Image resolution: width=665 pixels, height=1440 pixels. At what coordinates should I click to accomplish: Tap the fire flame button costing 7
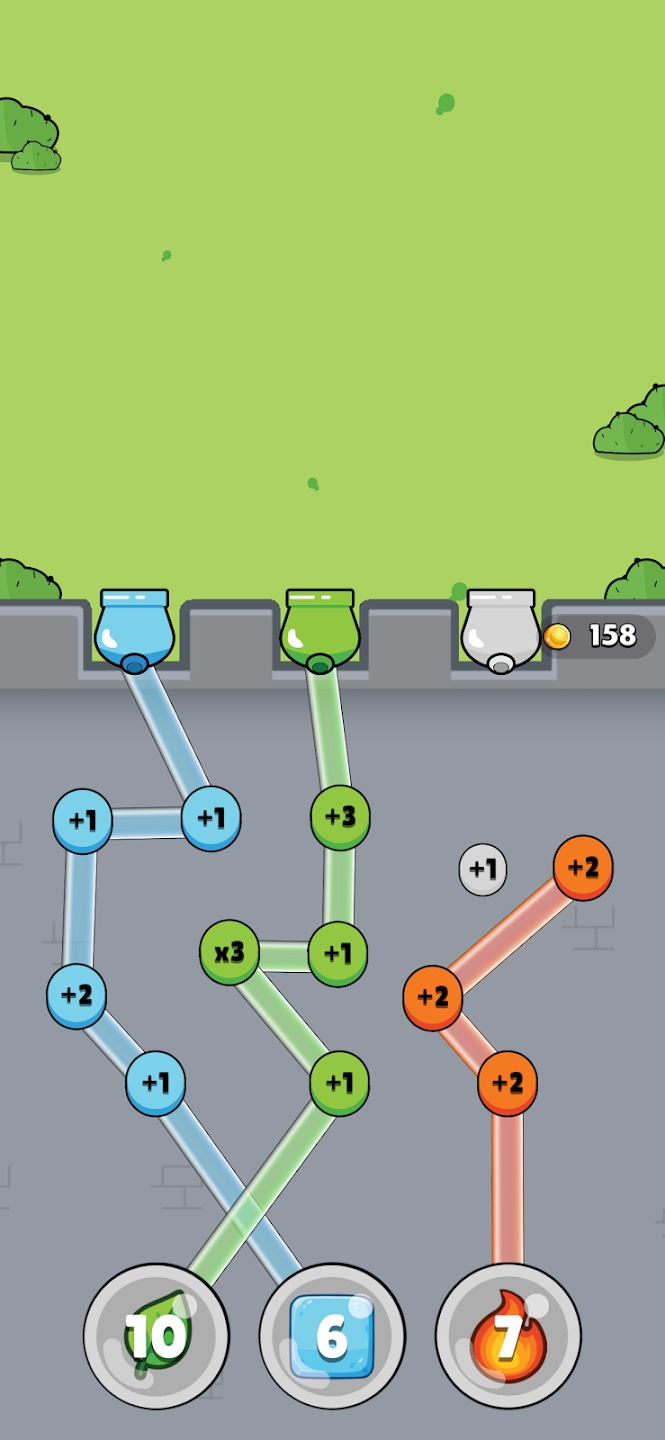click(508, 1335)
